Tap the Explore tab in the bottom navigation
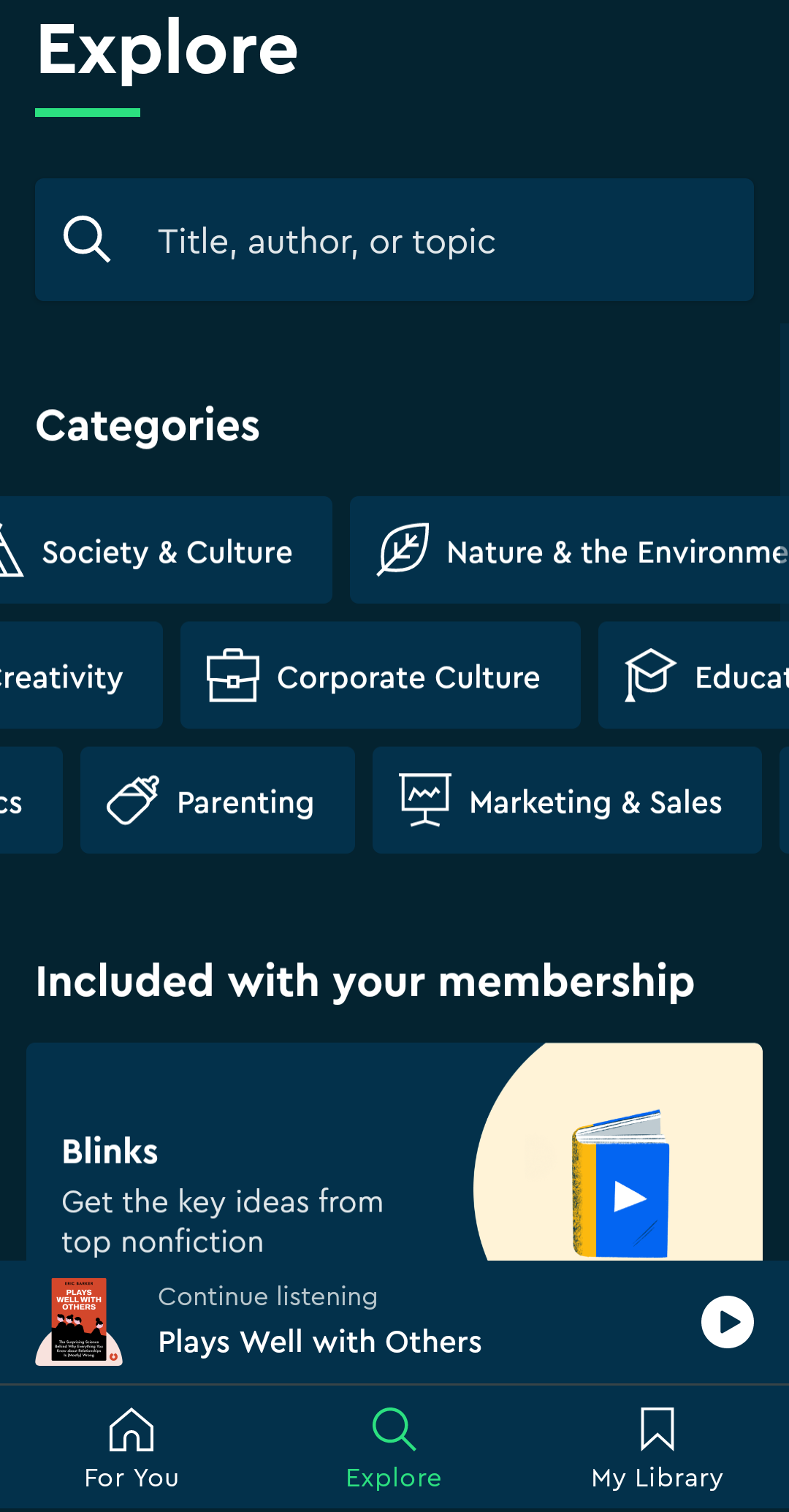 (394, 1447)
